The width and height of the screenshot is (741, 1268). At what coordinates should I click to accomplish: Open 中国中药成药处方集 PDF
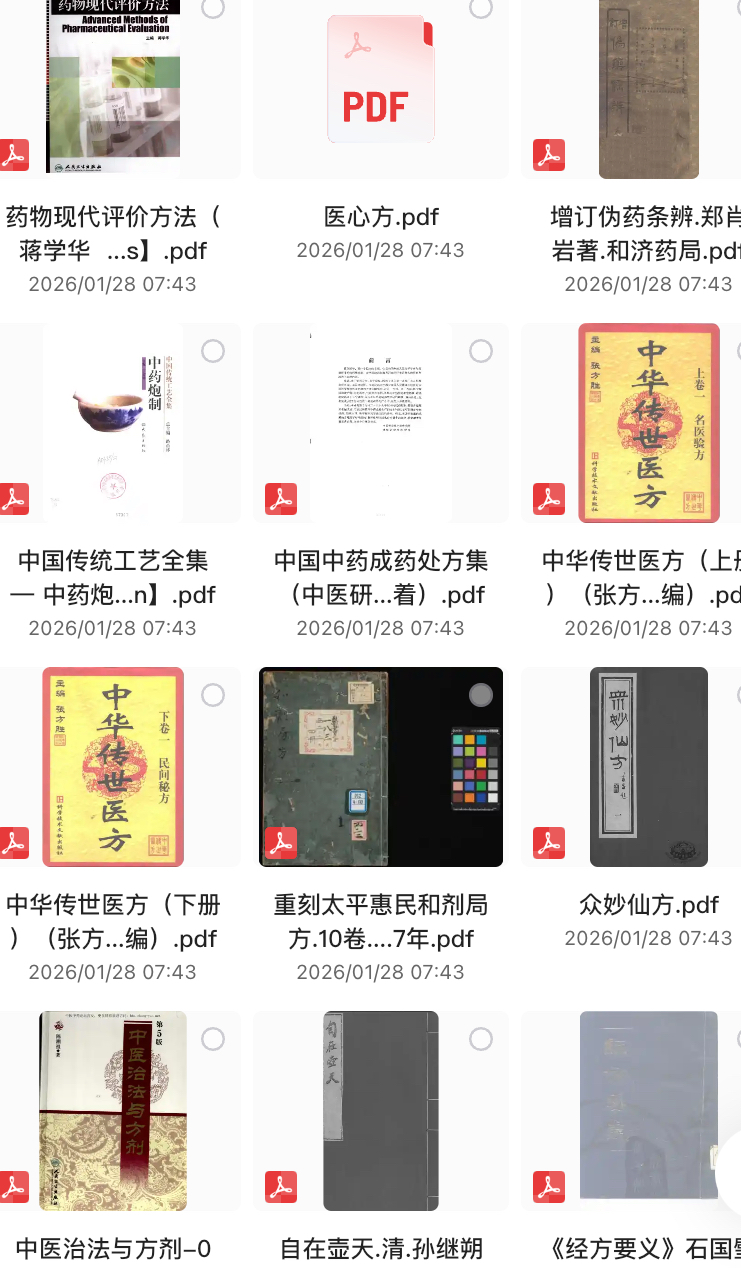[380, 425]
